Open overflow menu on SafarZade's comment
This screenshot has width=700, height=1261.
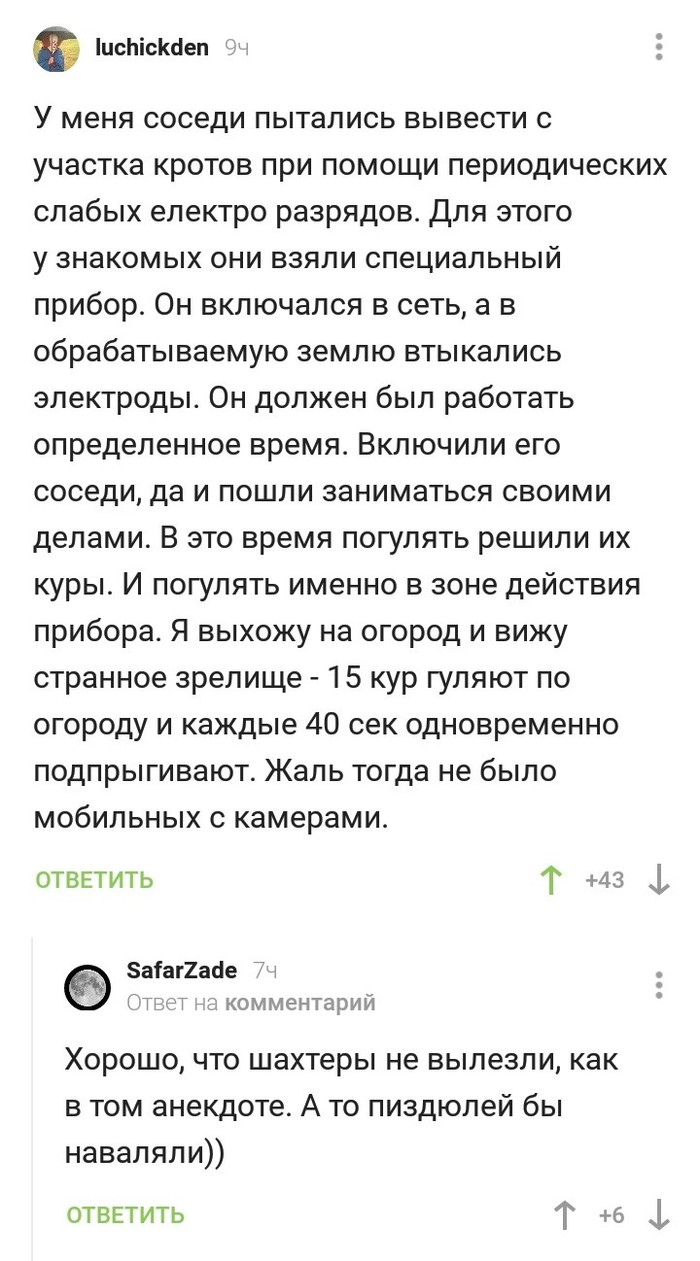click(658, 983)
